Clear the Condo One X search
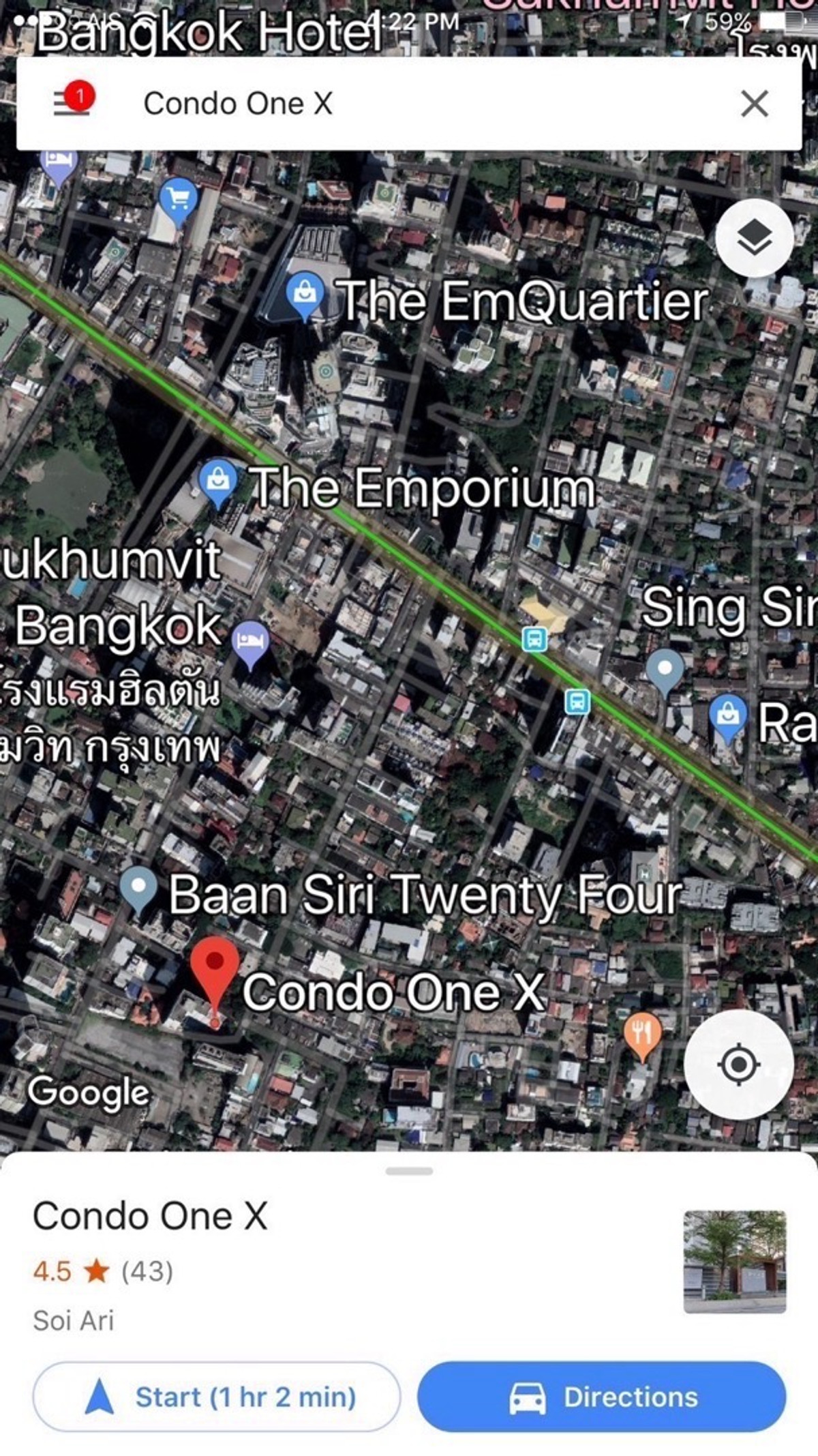 click(x=754, y=104)
